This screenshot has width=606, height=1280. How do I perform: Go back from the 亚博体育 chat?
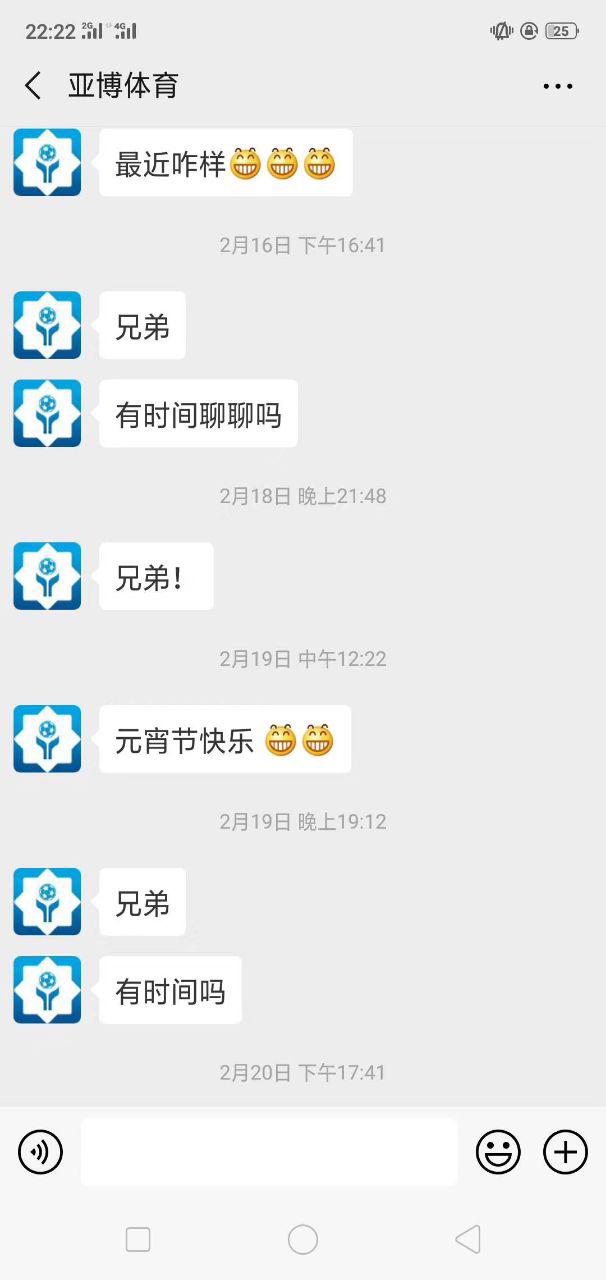[x=33, y=86]
